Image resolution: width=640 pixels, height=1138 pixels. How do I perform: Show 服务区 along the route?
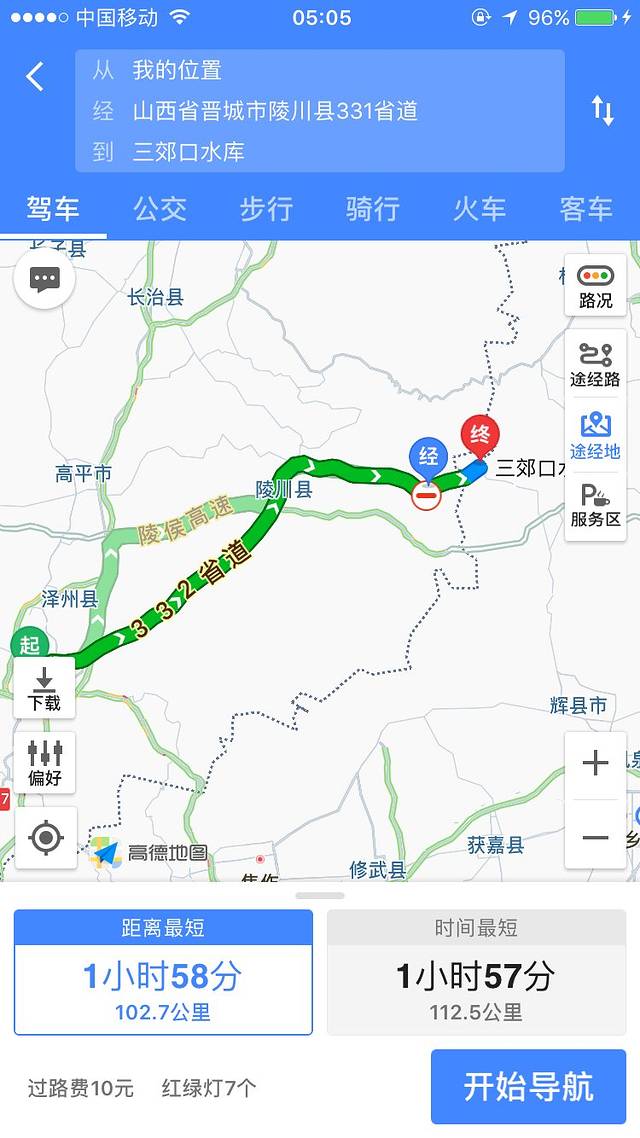tap(595, 506)
